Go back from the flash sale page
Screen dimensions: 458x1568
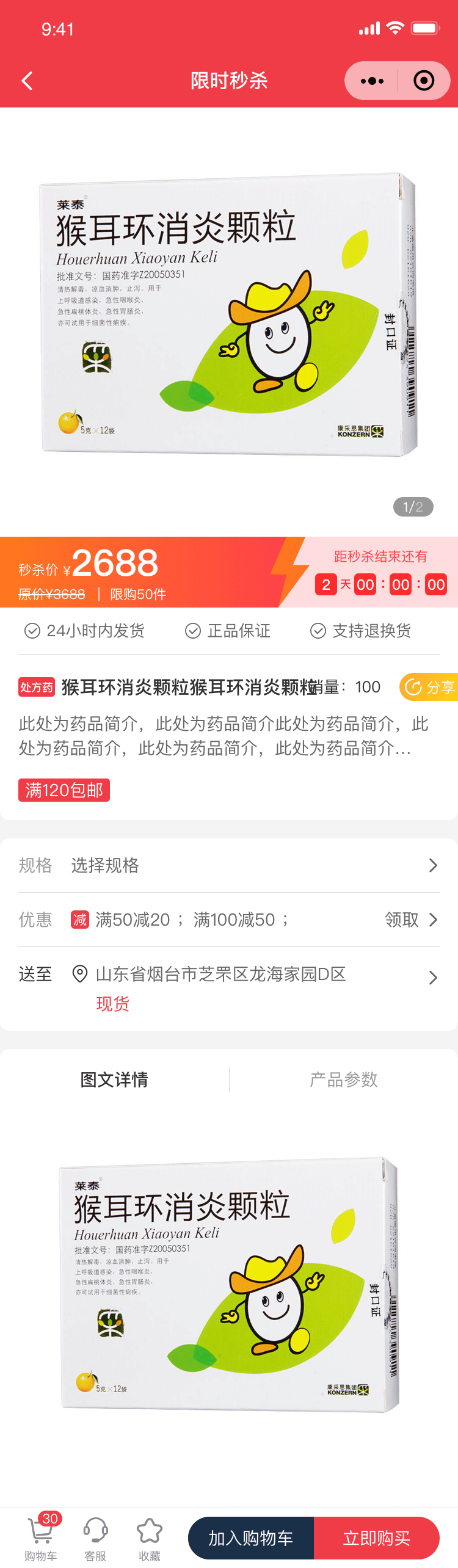(27, 81)
